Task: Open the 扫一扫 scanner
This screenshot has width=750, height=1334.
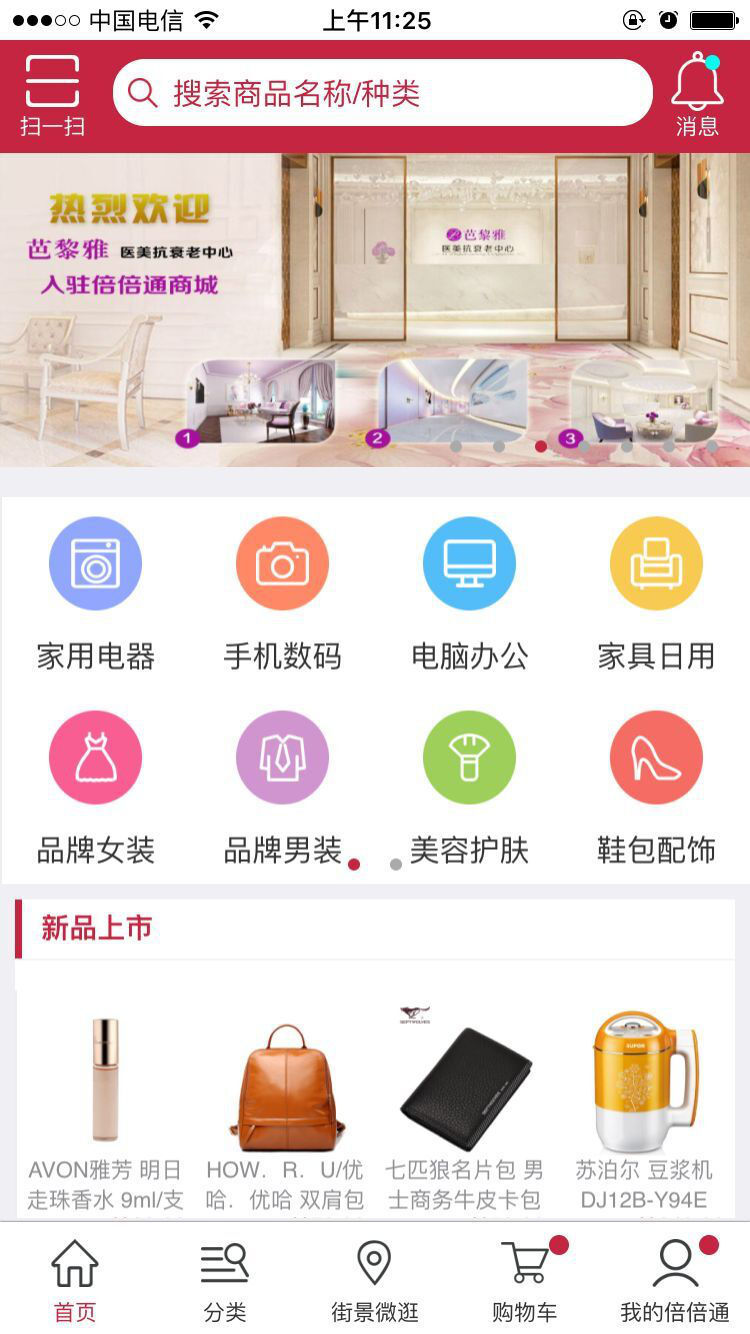Action: pyautogui.click(x=52, y=96)
